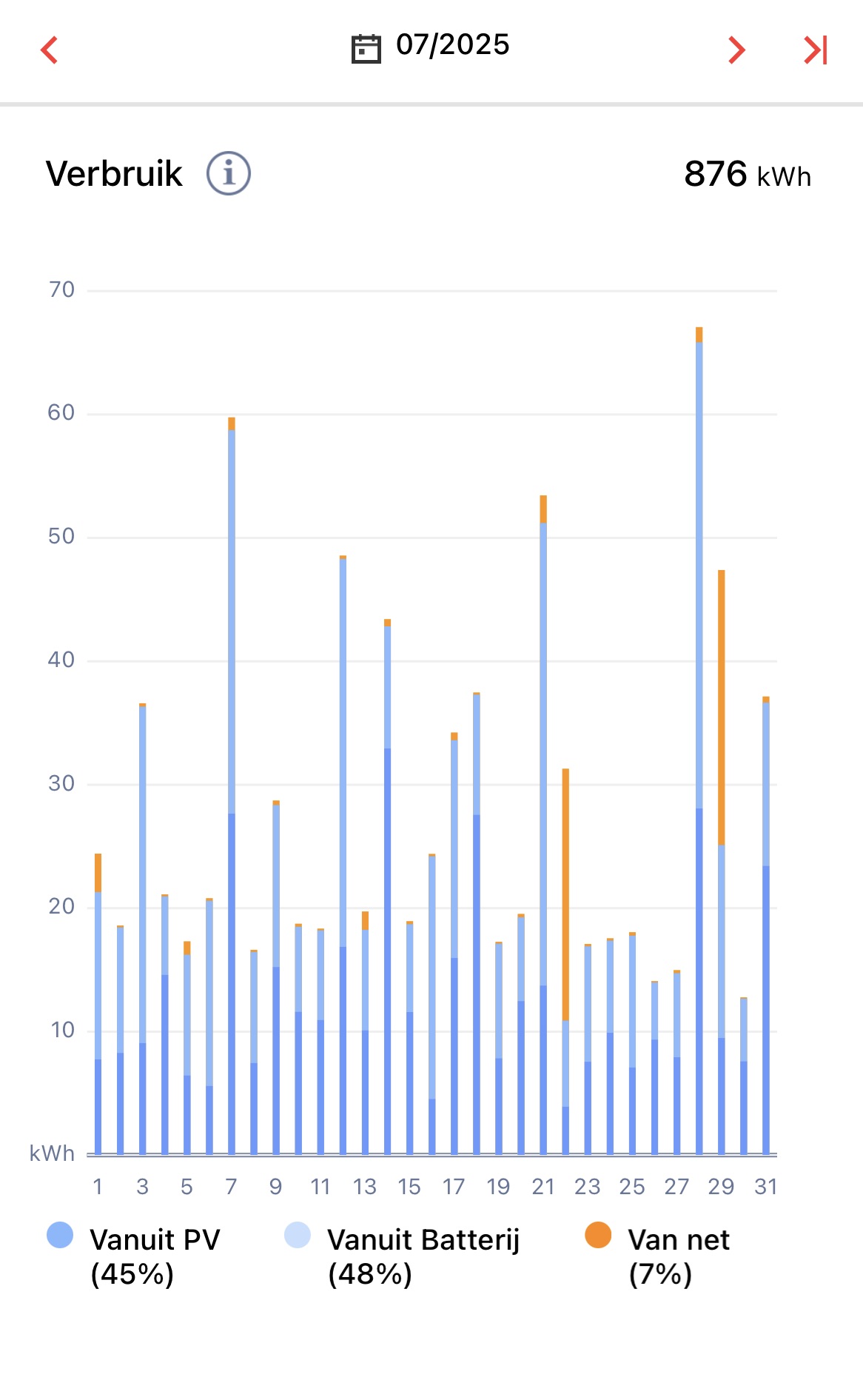
Task: Open the 07/2025 date picker
Action: (430, 47)
